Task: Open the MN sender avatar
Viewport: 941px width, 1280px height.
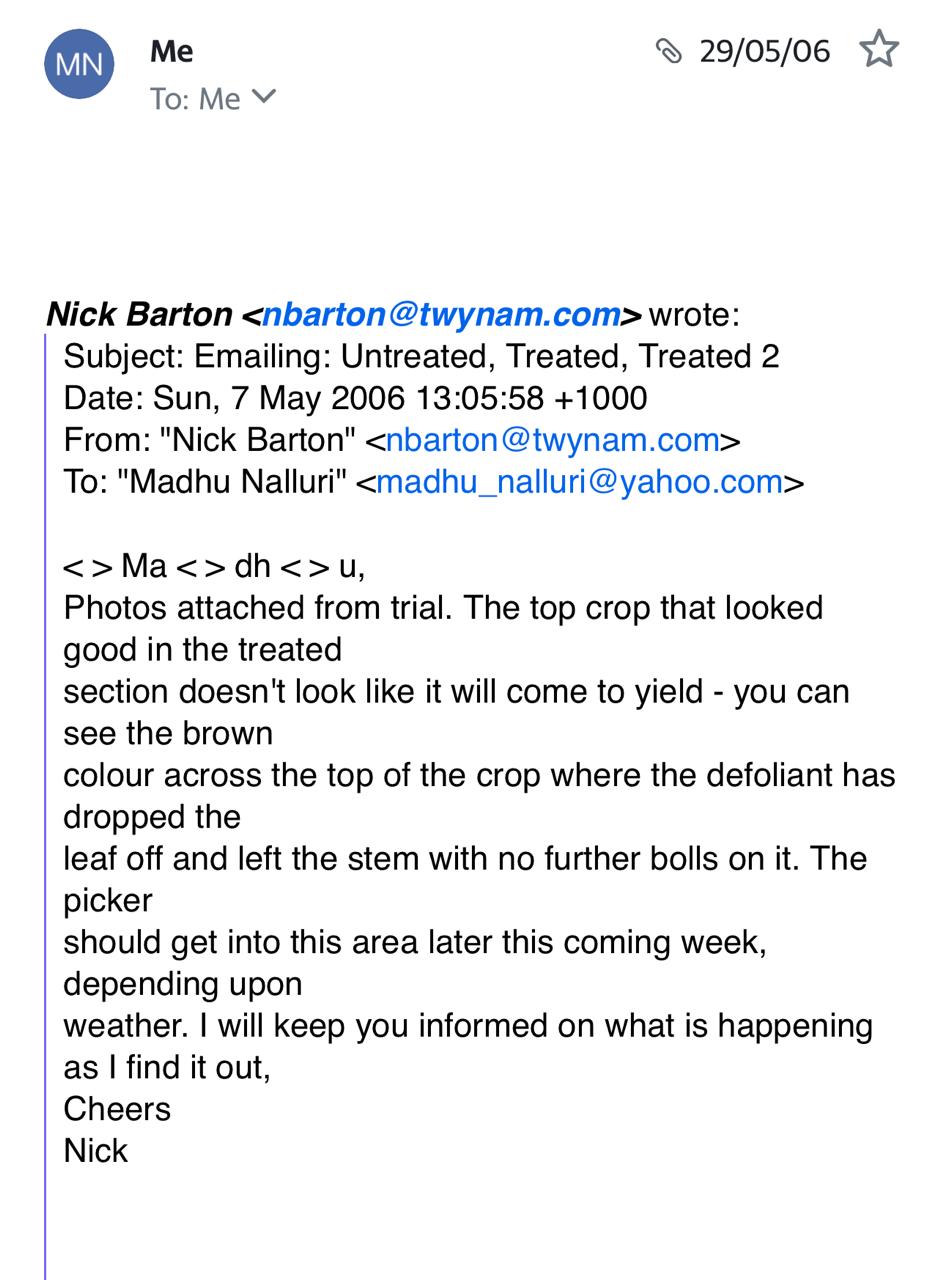Action: (79, 64)
